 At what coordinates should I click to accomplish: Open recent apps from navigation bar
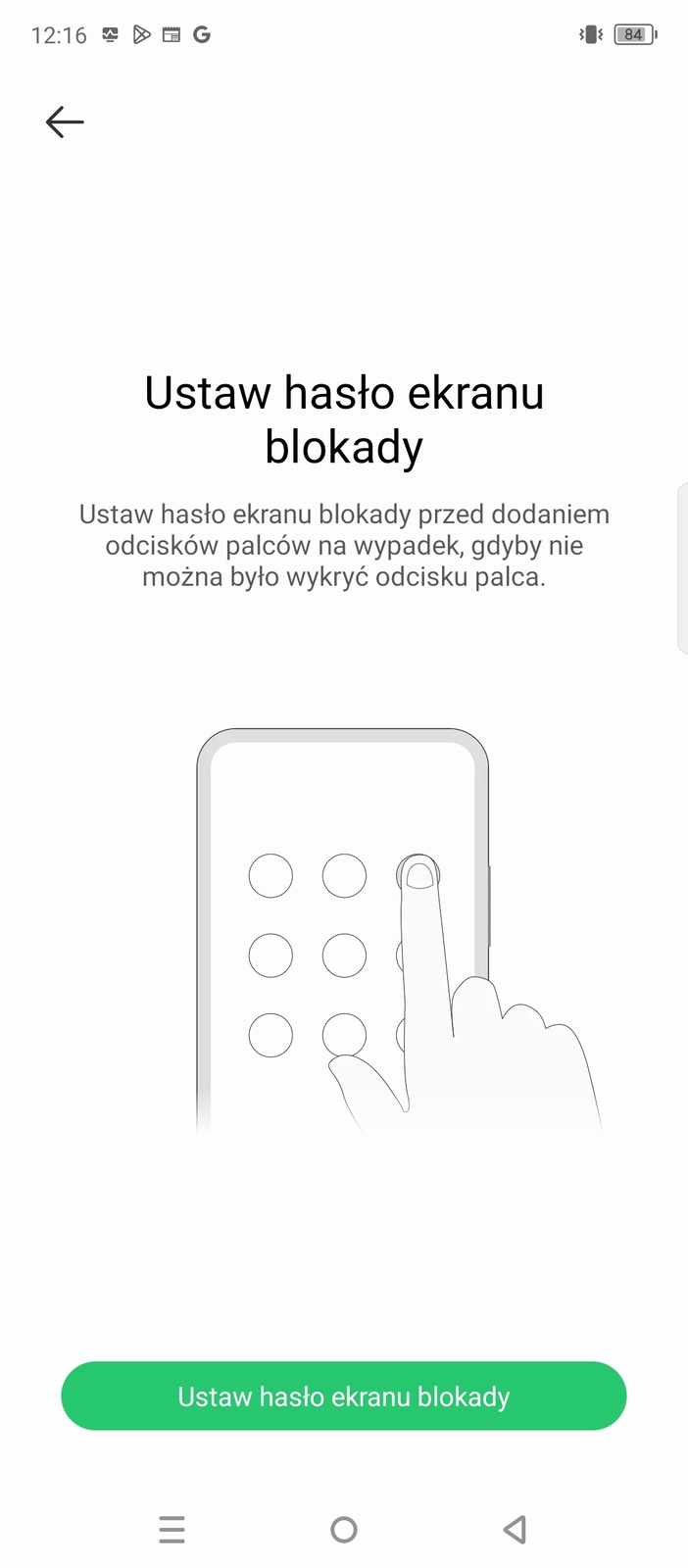[172, 1530]
